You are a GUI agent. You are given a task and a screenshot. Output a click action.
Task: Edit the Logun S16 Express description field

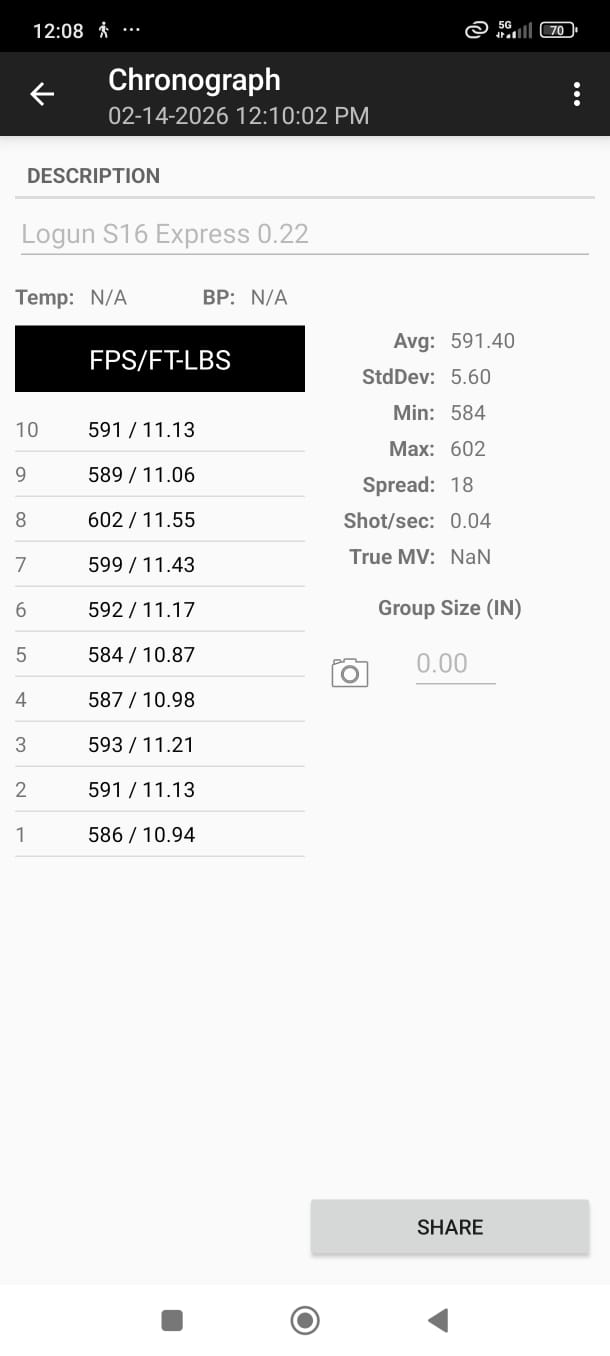tap(304, 235)
